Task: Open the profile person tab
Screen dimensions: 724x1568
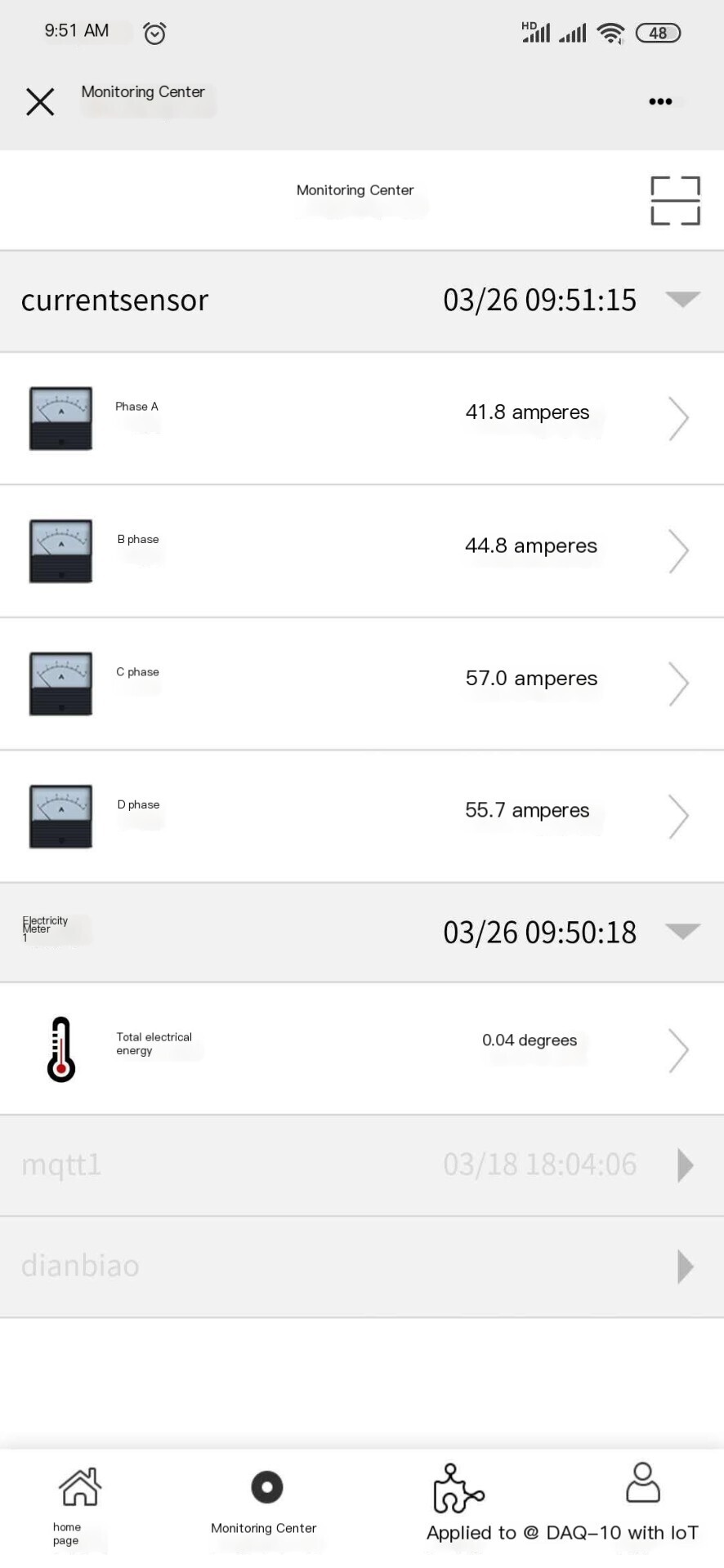Action: (643, 1482)
